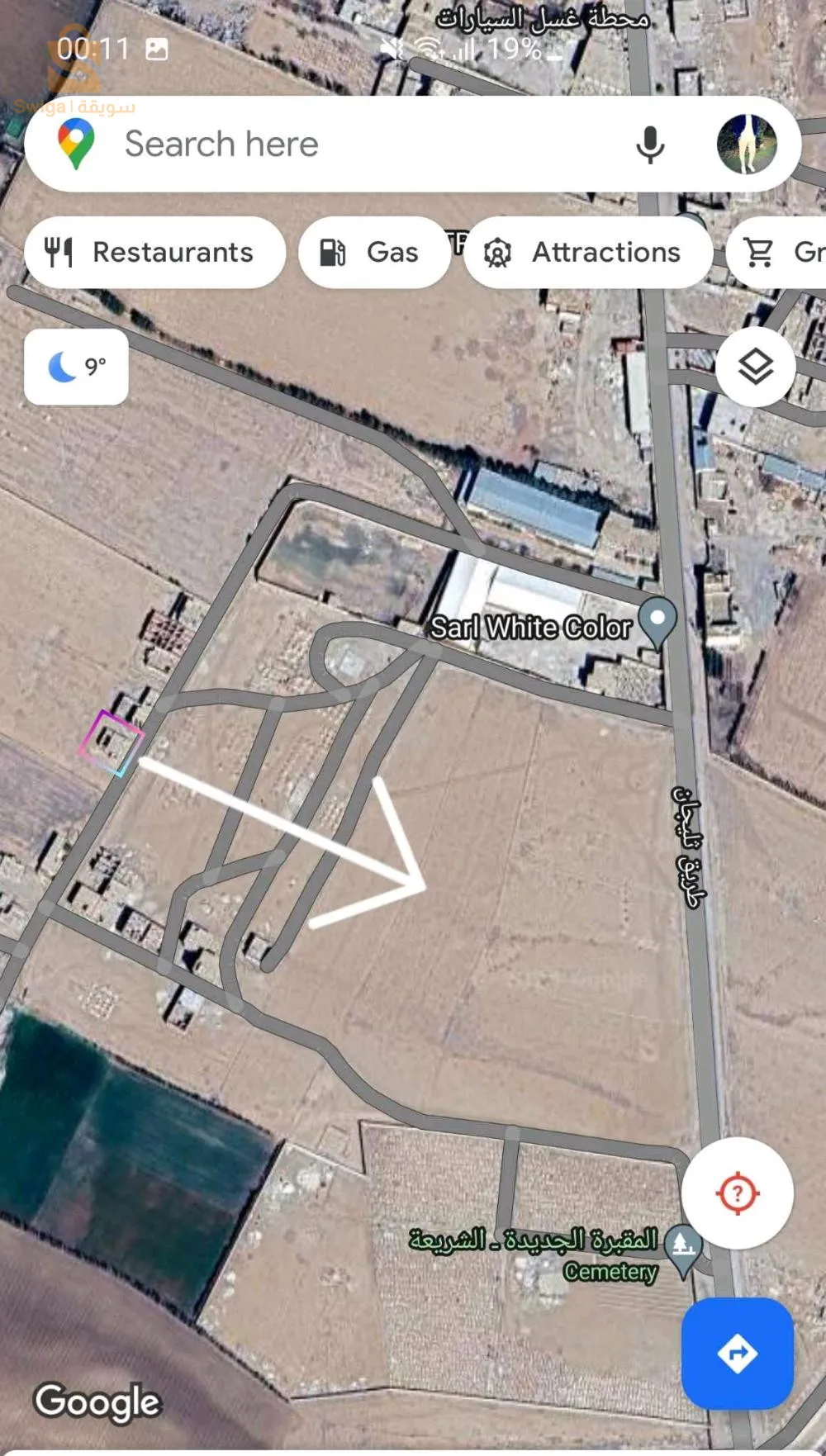Select the Restaurants chip
The width and height of the screenshot is (826, 1456).
[x=154, y=253]
